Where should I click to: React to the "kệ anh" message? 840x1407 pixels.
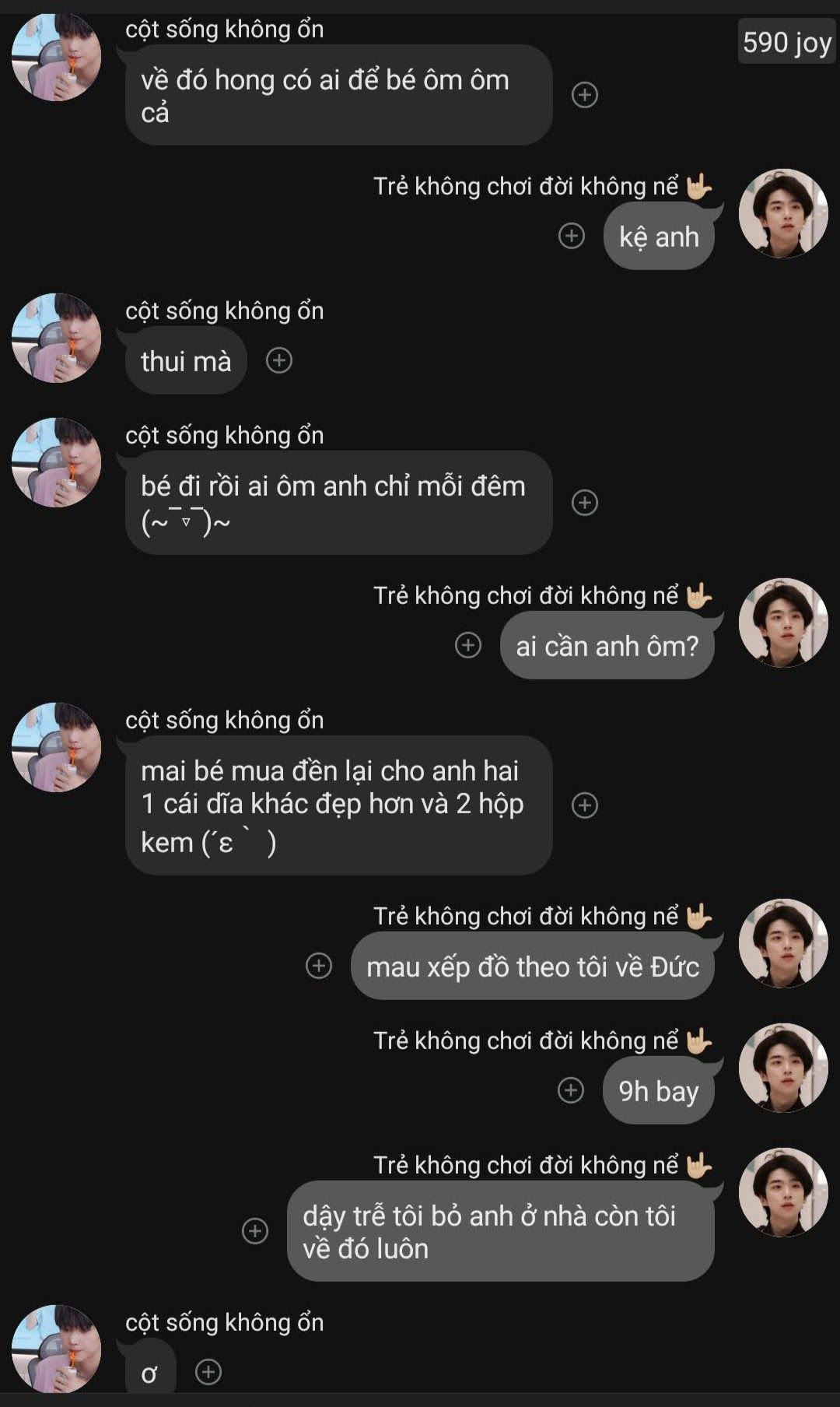[572, 235]
